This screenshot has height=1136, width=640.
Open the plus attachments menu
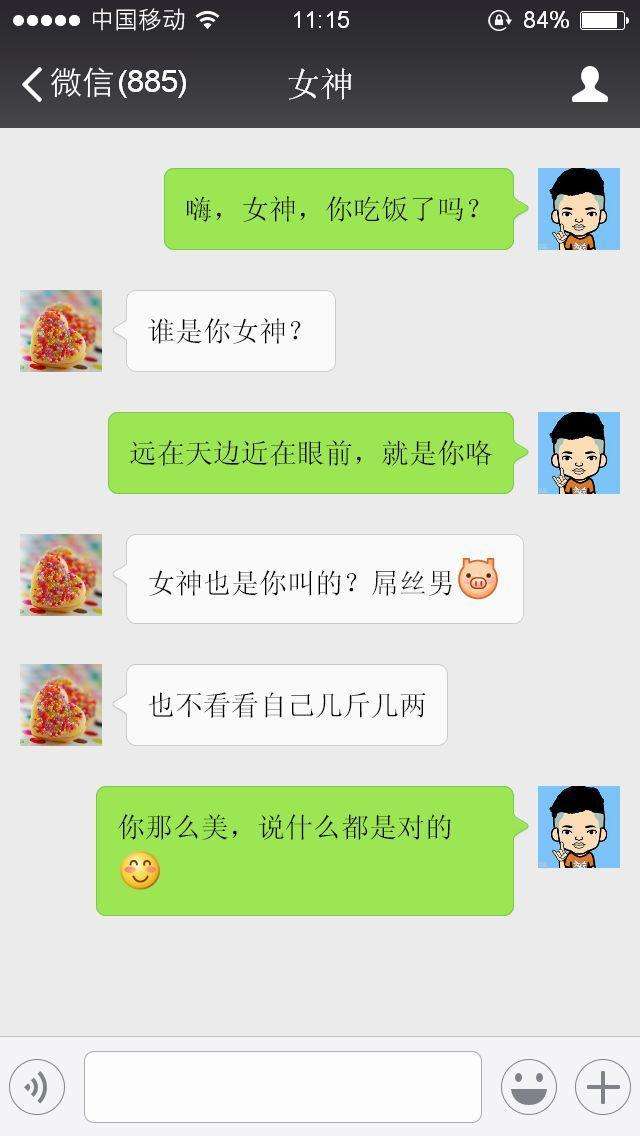pos(602,1087)
